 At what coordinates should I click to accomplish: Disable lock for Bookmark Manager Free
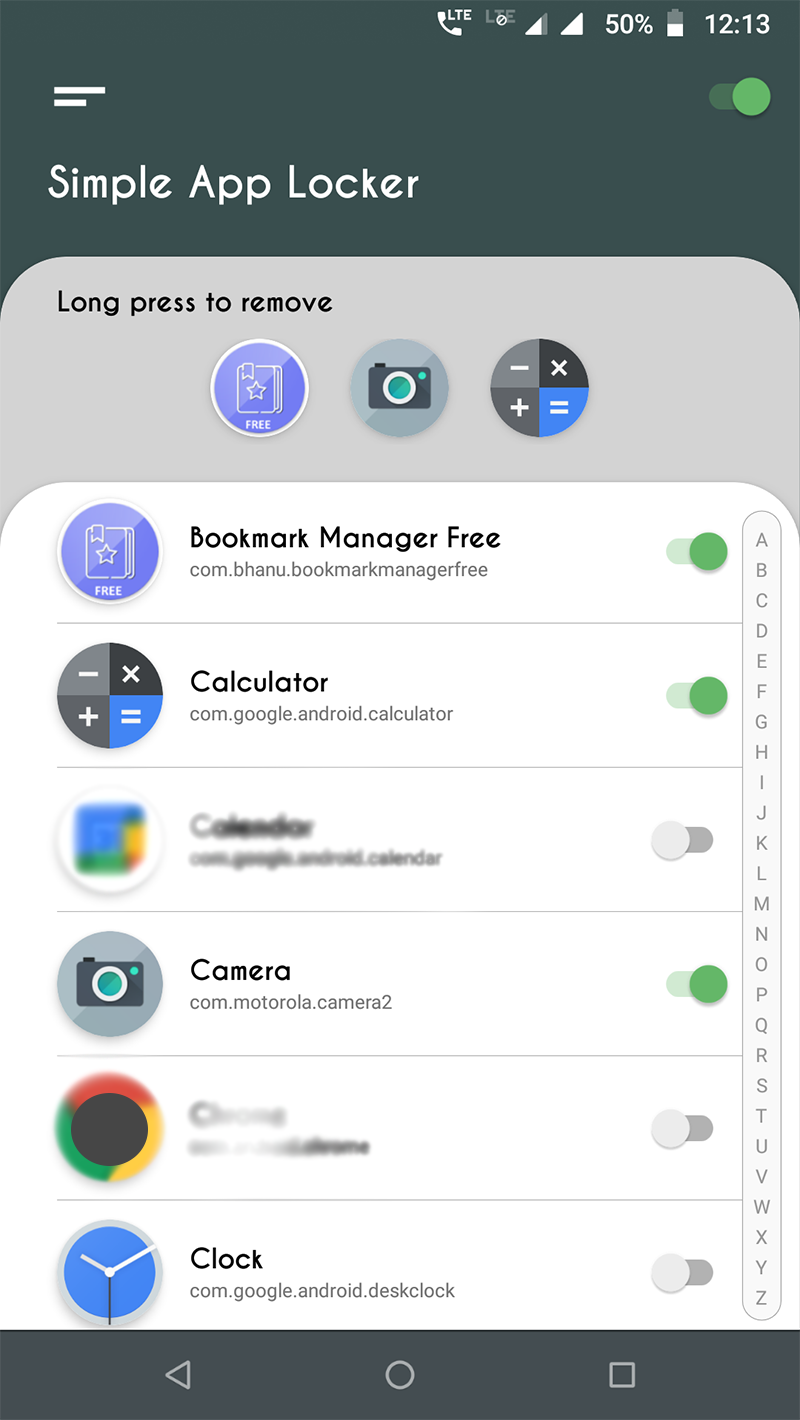pos(697,551)
